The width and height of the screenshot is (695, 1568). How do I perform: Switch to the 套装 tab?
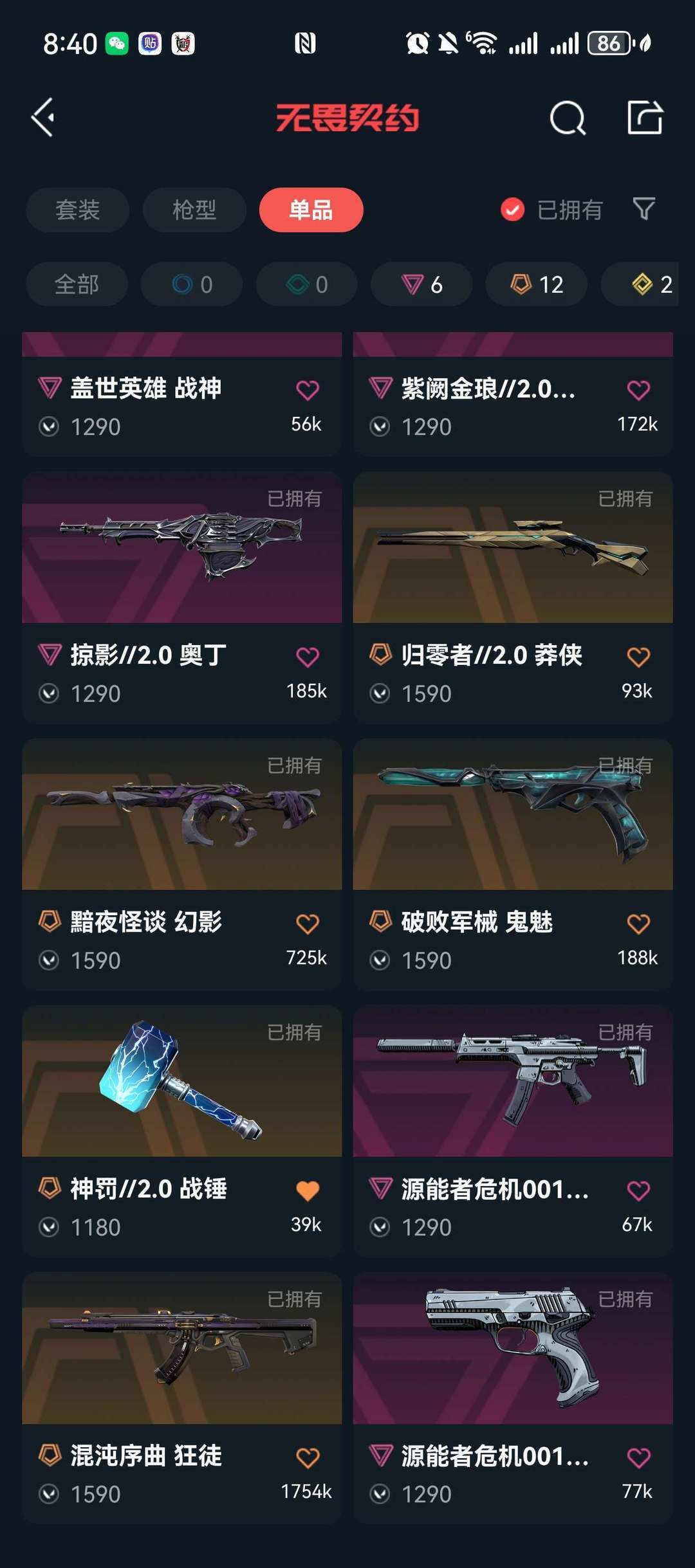(77, 210)
